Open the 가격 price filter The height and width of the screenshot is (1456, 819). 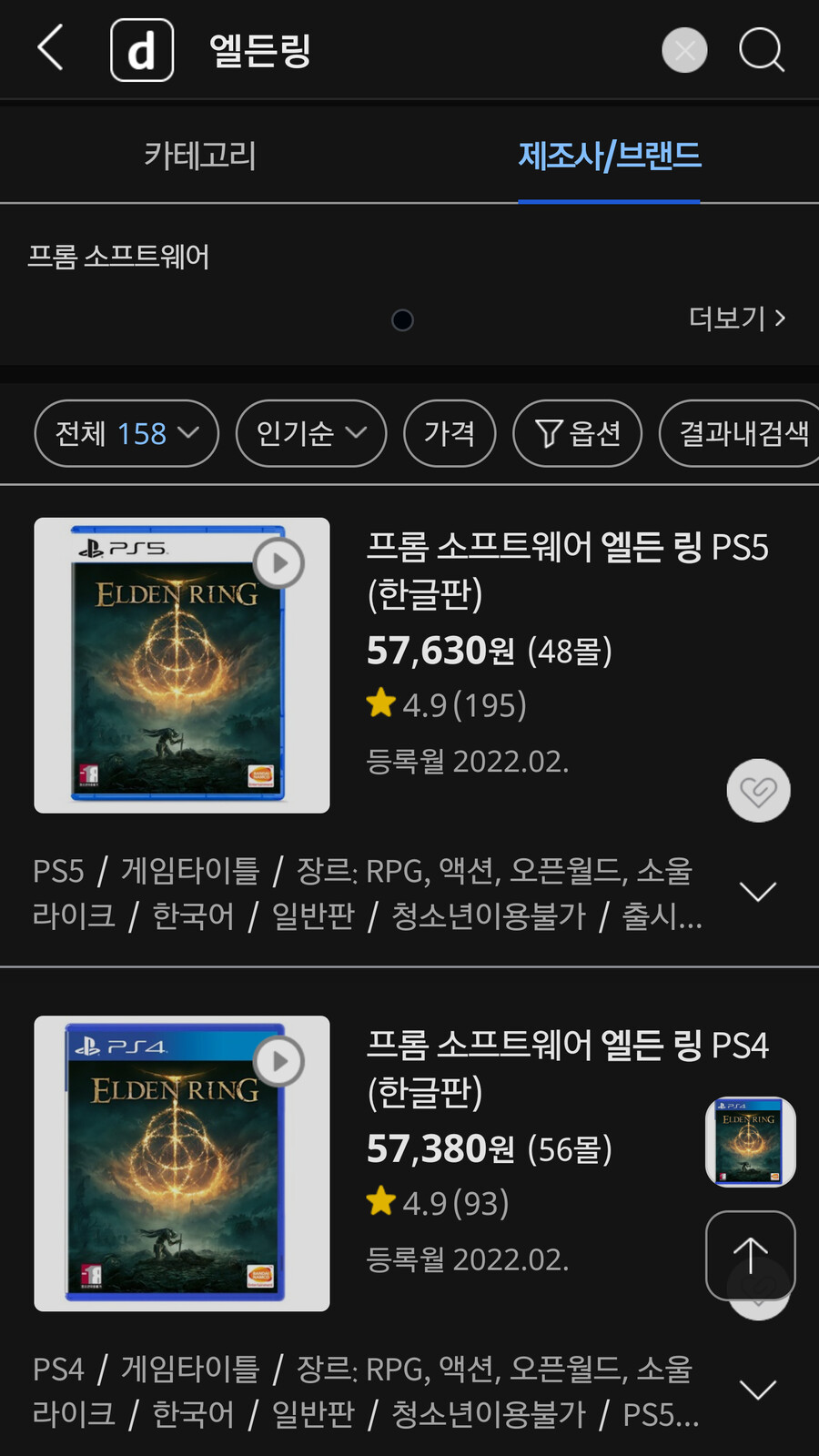[449, 434]
